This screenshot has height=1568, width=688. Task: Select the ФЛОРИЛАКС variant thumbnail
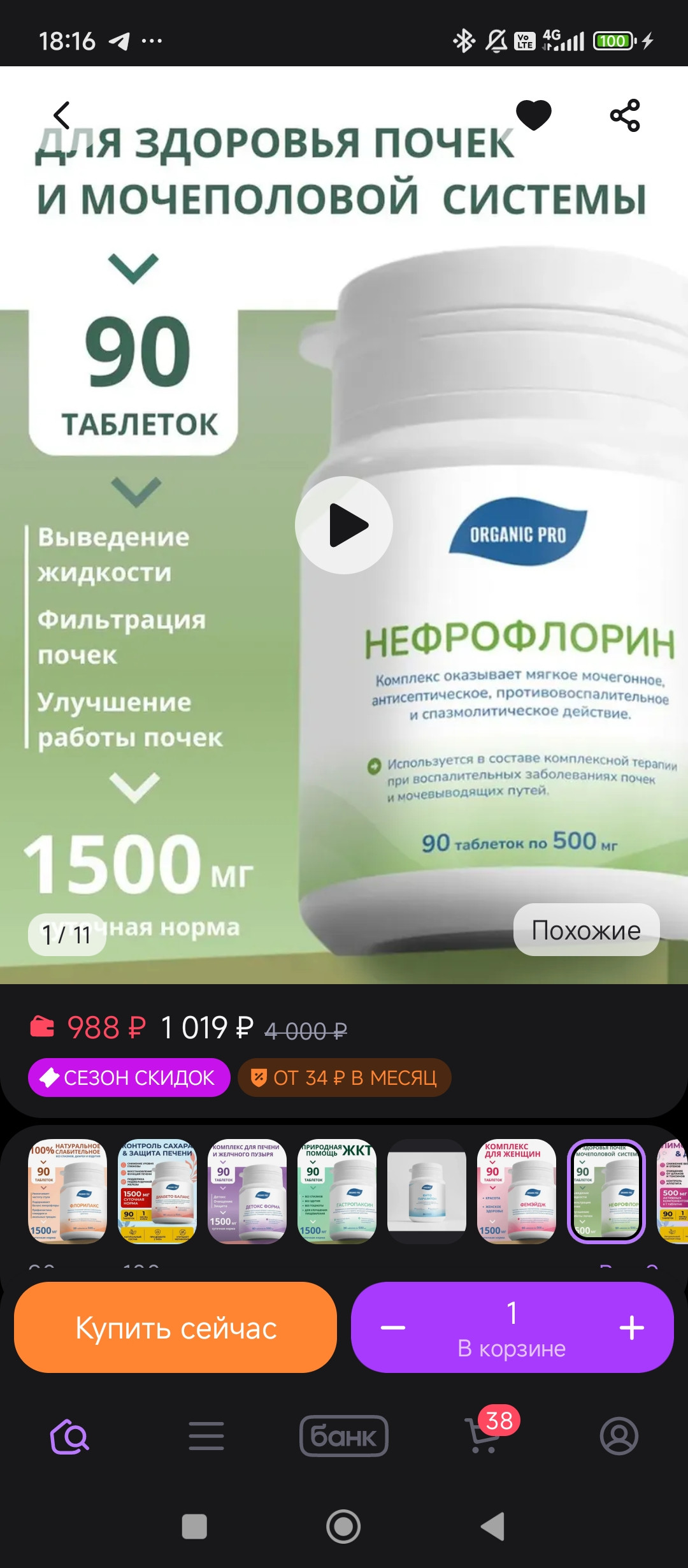point(68,1191)
